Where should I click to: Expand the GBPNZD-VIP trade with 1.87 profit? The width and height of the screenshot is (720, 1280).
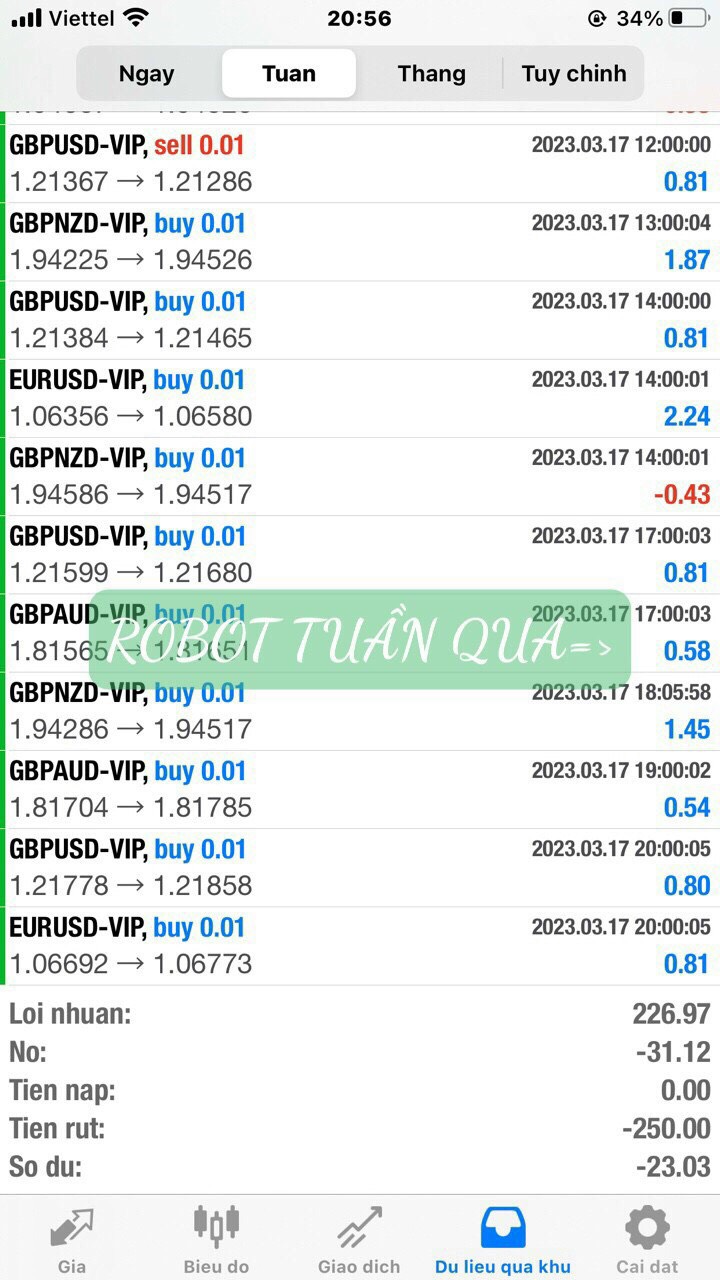point(360,242)
